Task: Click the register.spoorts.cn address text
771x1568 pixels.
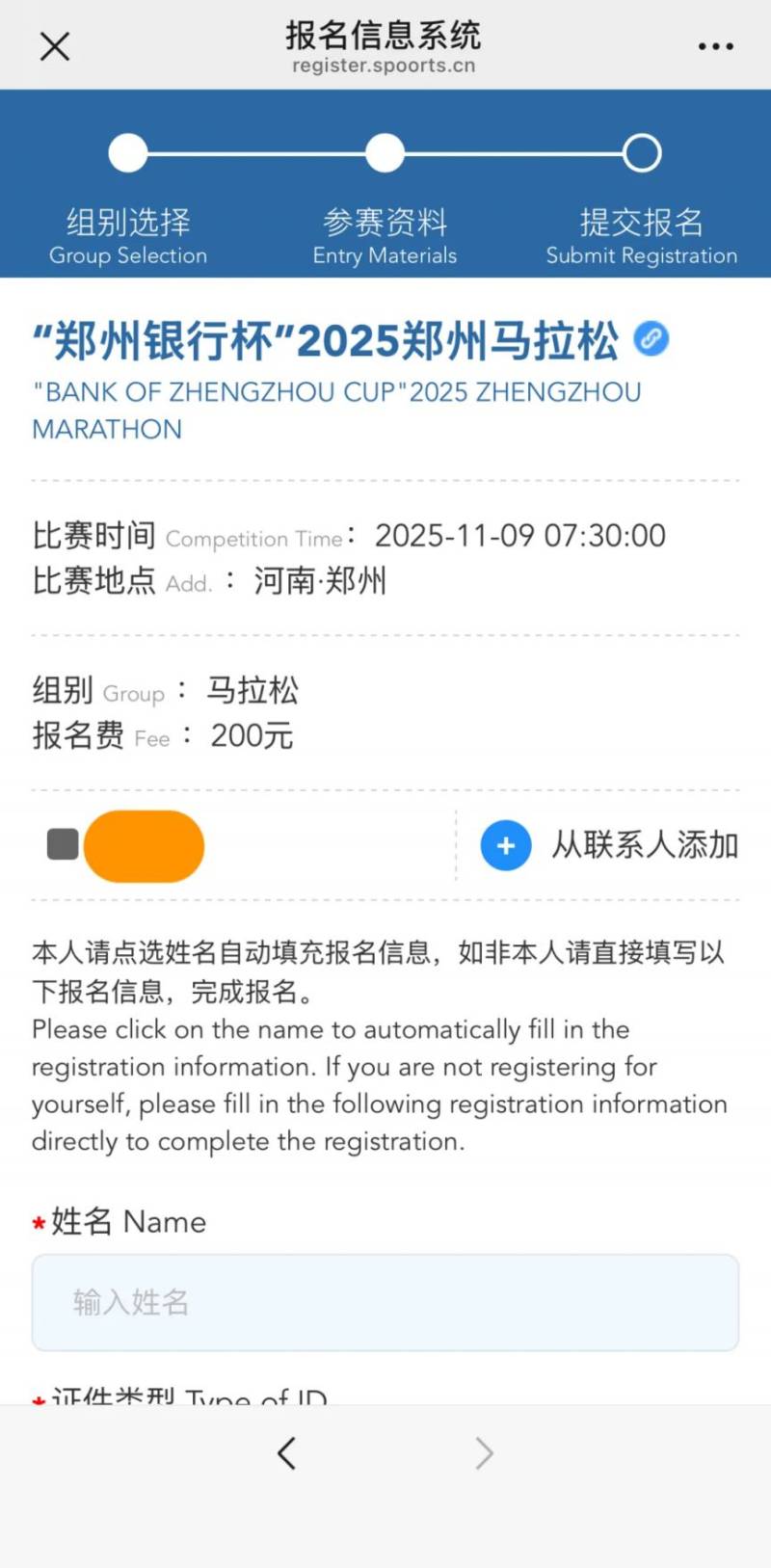Action: pos(385,66)
